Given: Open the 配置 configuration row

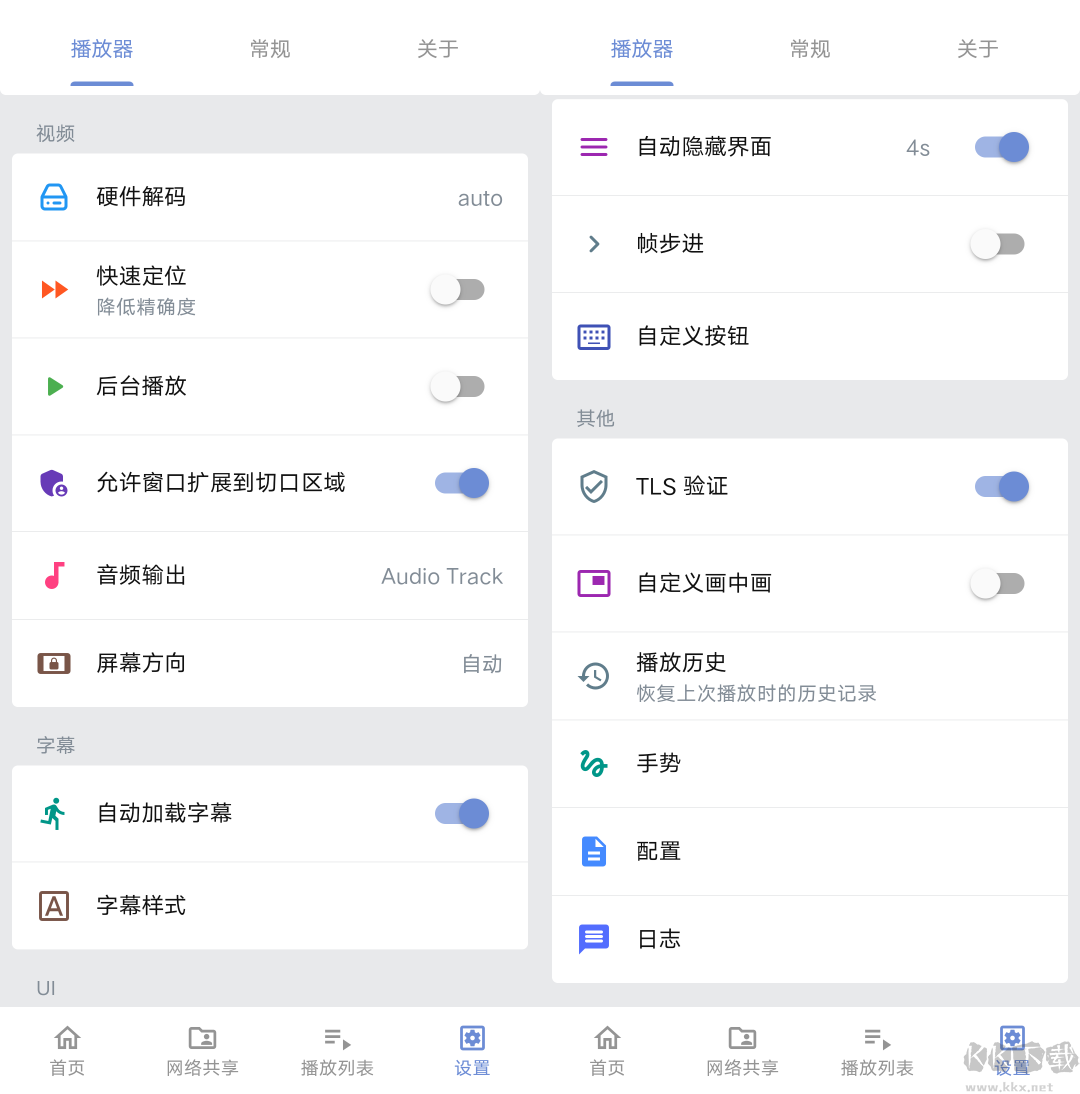Looking at the screenshot, I should point(810,851).
